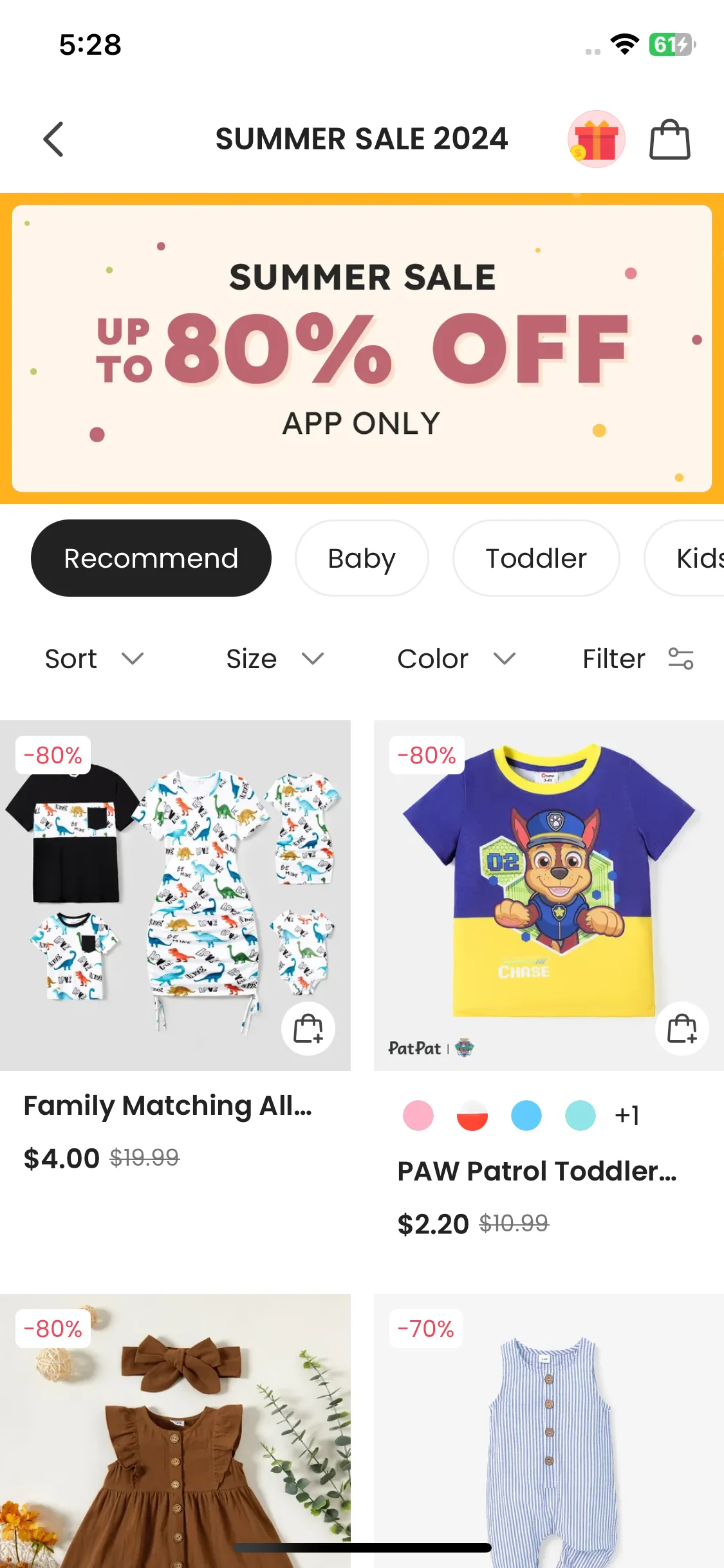The height and width of the screenshot is (1568, 724).
Task: Open the Filter options
Action: tap(637, 658)
